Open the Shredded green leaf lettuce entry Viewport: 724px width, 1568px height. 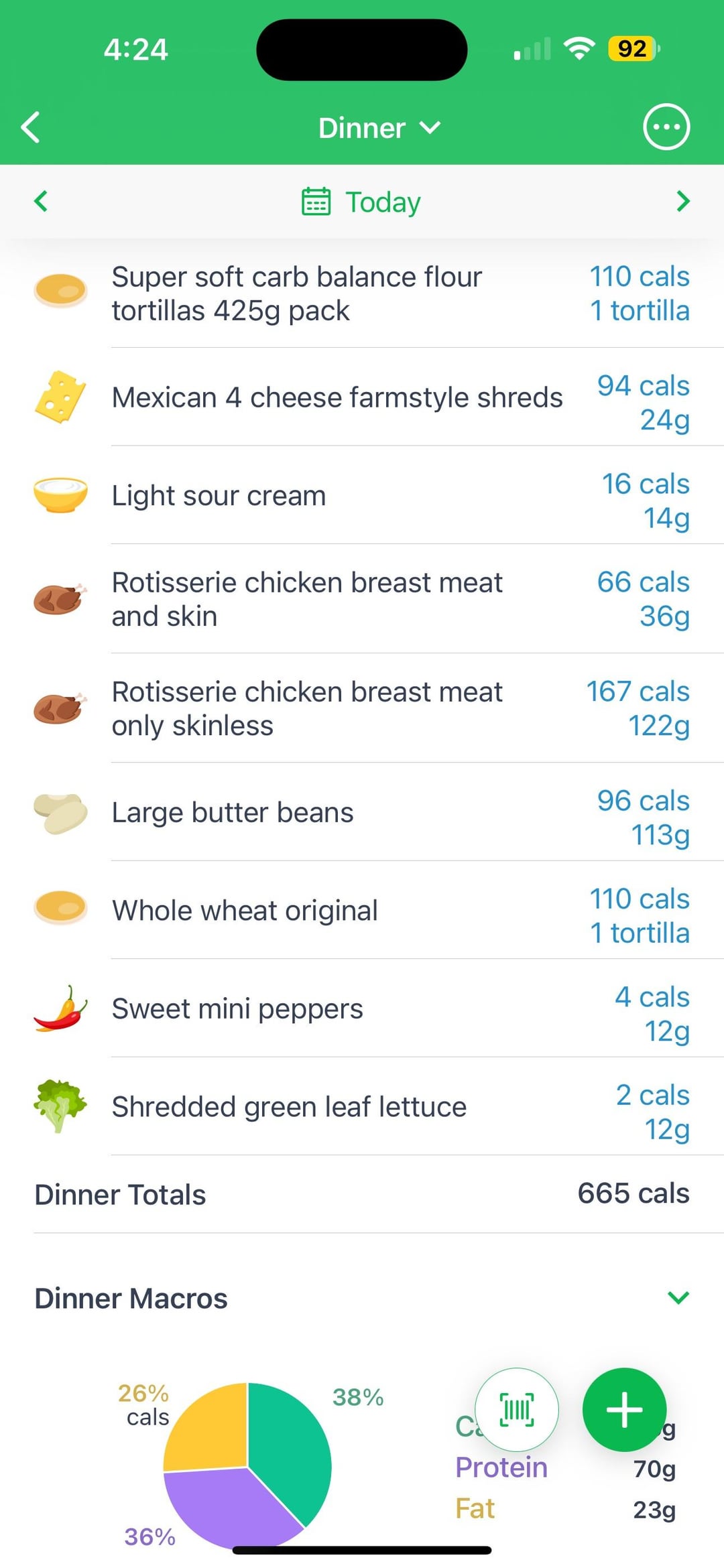click(362, 1106)
